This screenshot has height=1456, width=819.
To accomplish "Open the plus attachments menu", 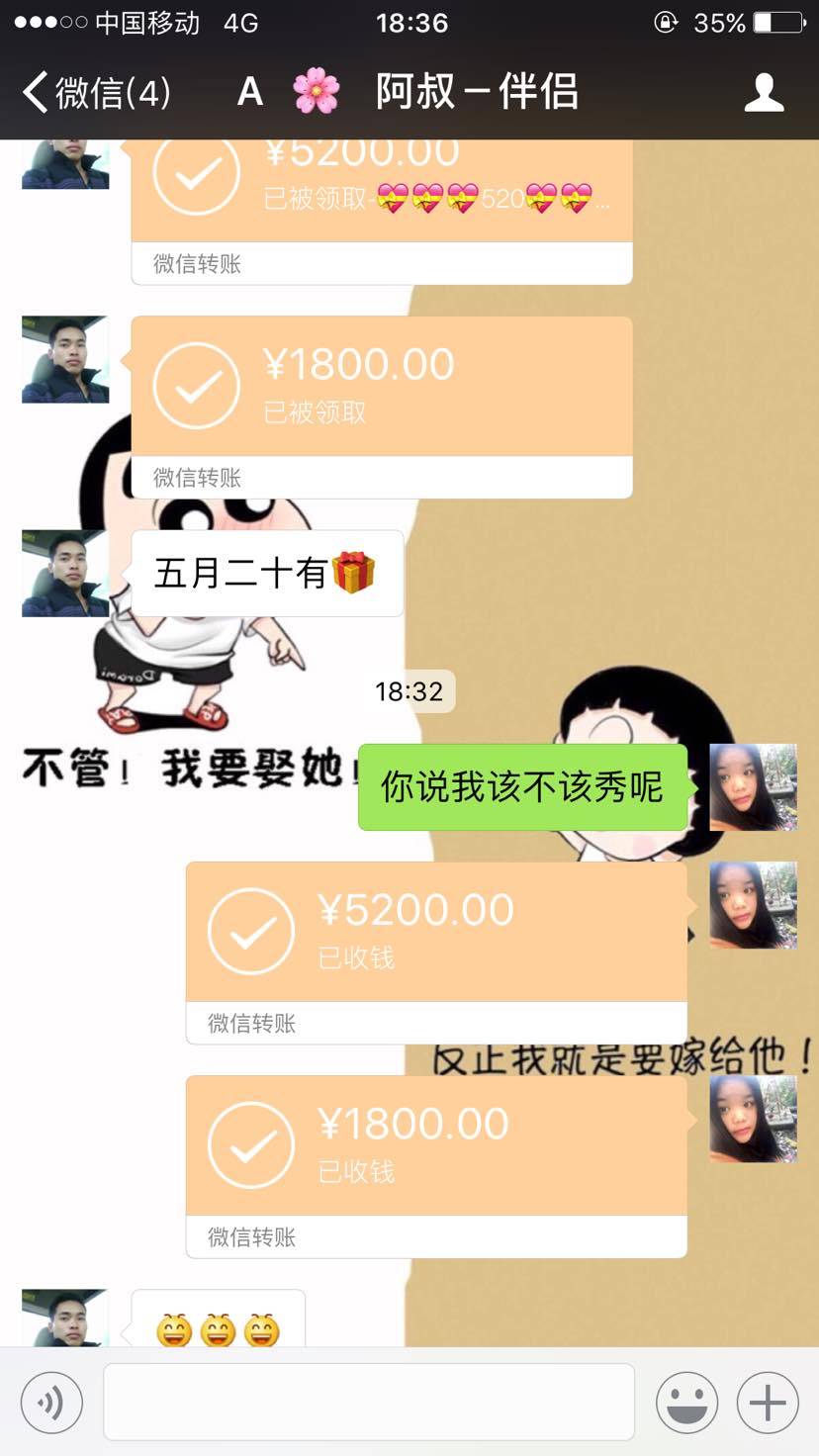I will 768,1402.
